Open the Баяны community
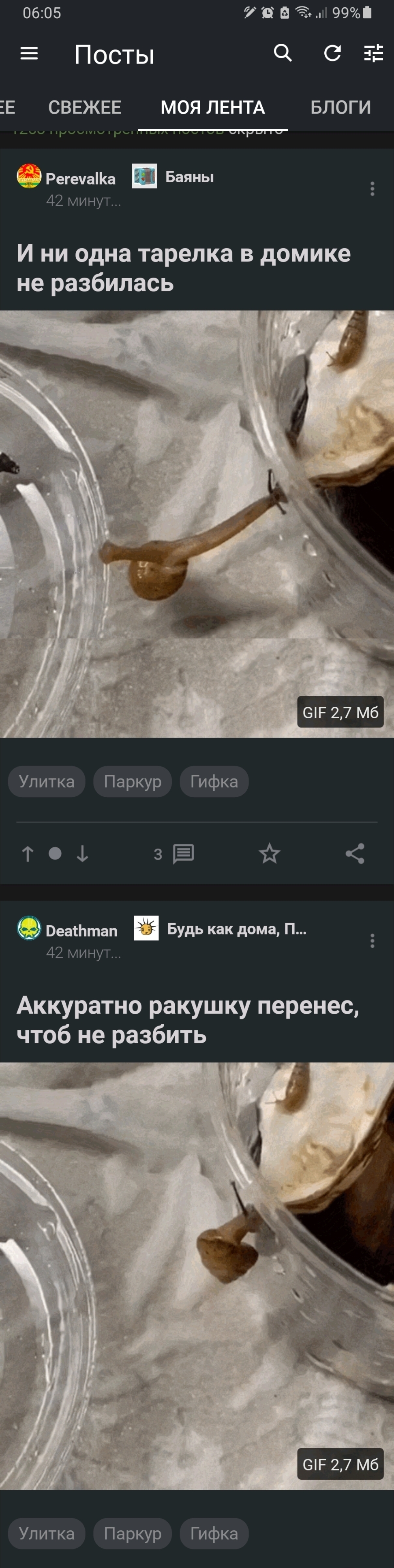The width and height of the screenshot is (394, 1568). coord(189,177)
